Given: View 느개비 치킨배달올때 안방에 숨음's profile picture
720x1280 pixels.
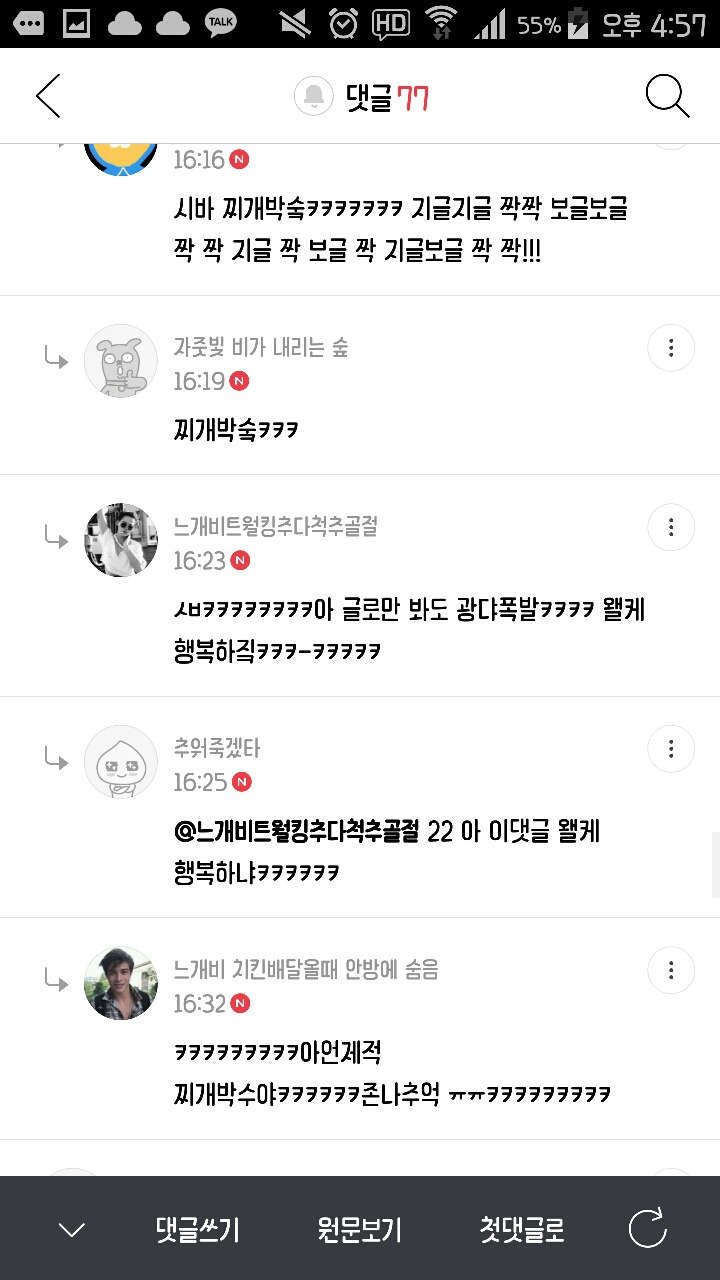Looking at the screenshot, I should pos(121,983).
